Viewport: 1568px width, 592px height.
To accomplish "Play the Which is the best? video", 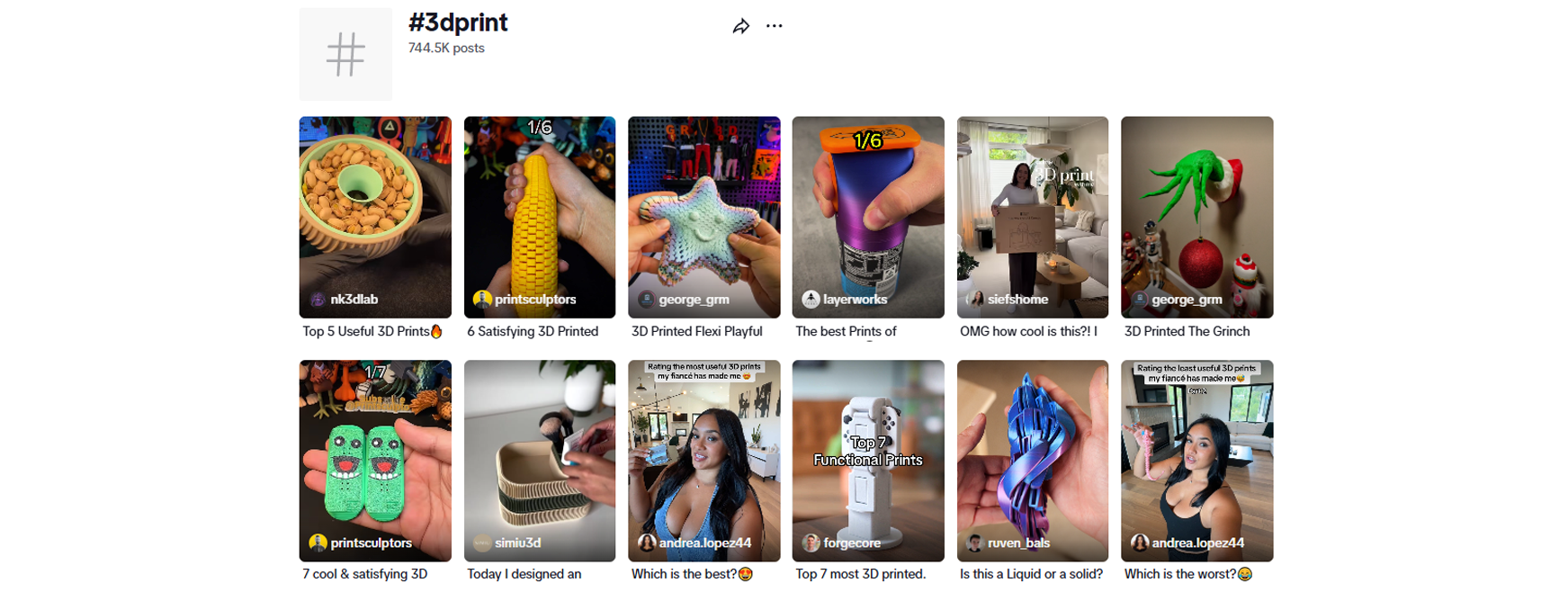I will pyautogui.click(x=703, y=461).
